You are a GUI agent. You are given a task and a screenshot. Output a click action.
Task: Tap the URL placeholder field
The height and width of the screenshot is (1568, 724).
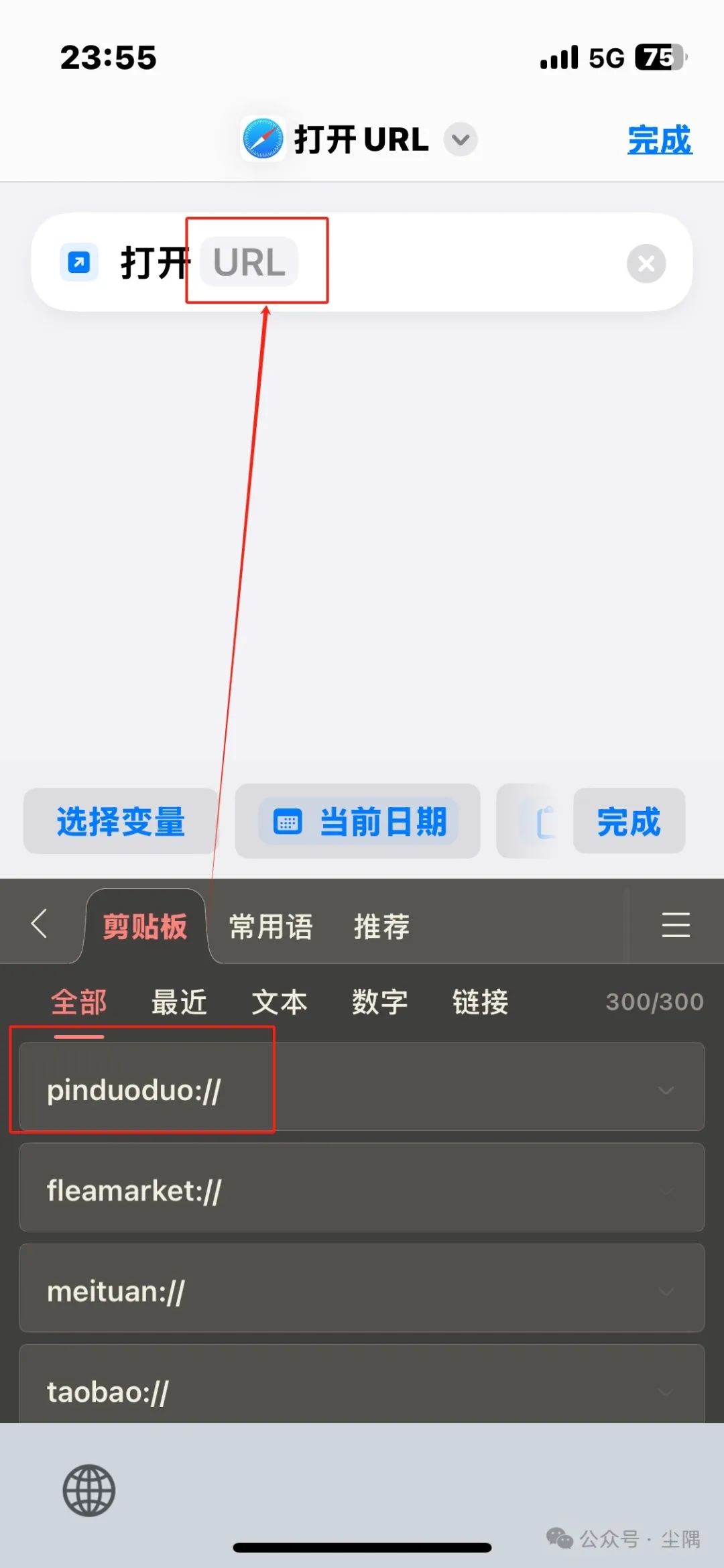pyautogui.click(x=249, y=262)
